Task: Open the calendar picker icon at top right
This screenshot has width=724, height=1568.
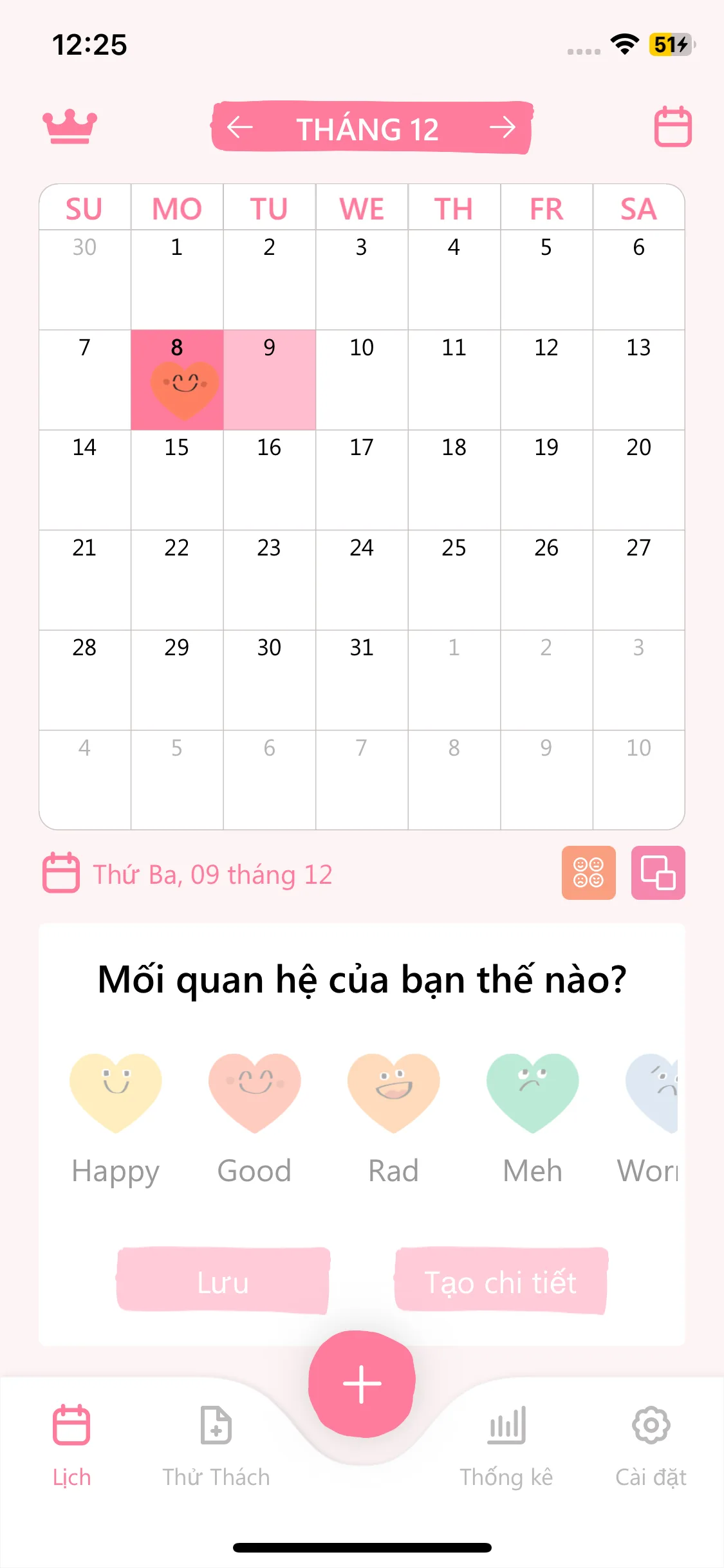Action: click(673, 126)
